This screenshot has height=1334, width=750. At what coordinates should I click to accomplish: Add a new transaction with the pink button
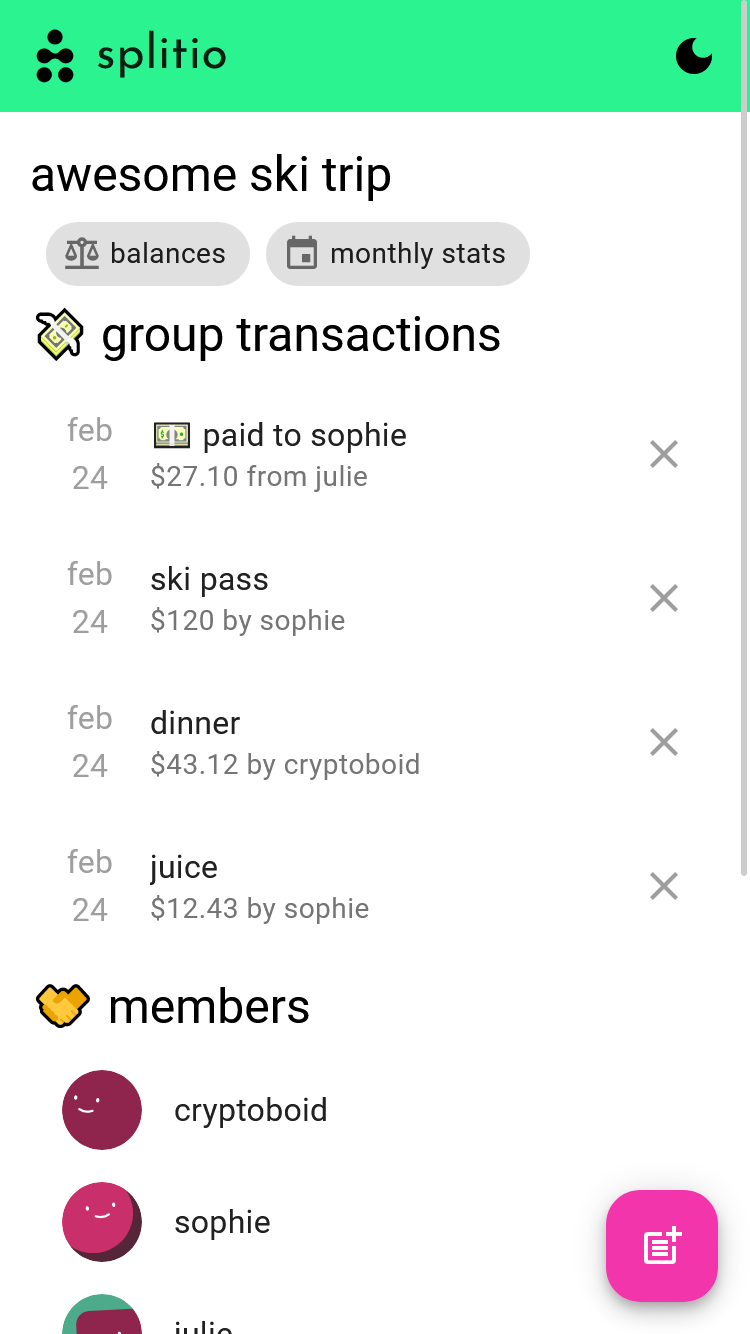point(662,1246)
